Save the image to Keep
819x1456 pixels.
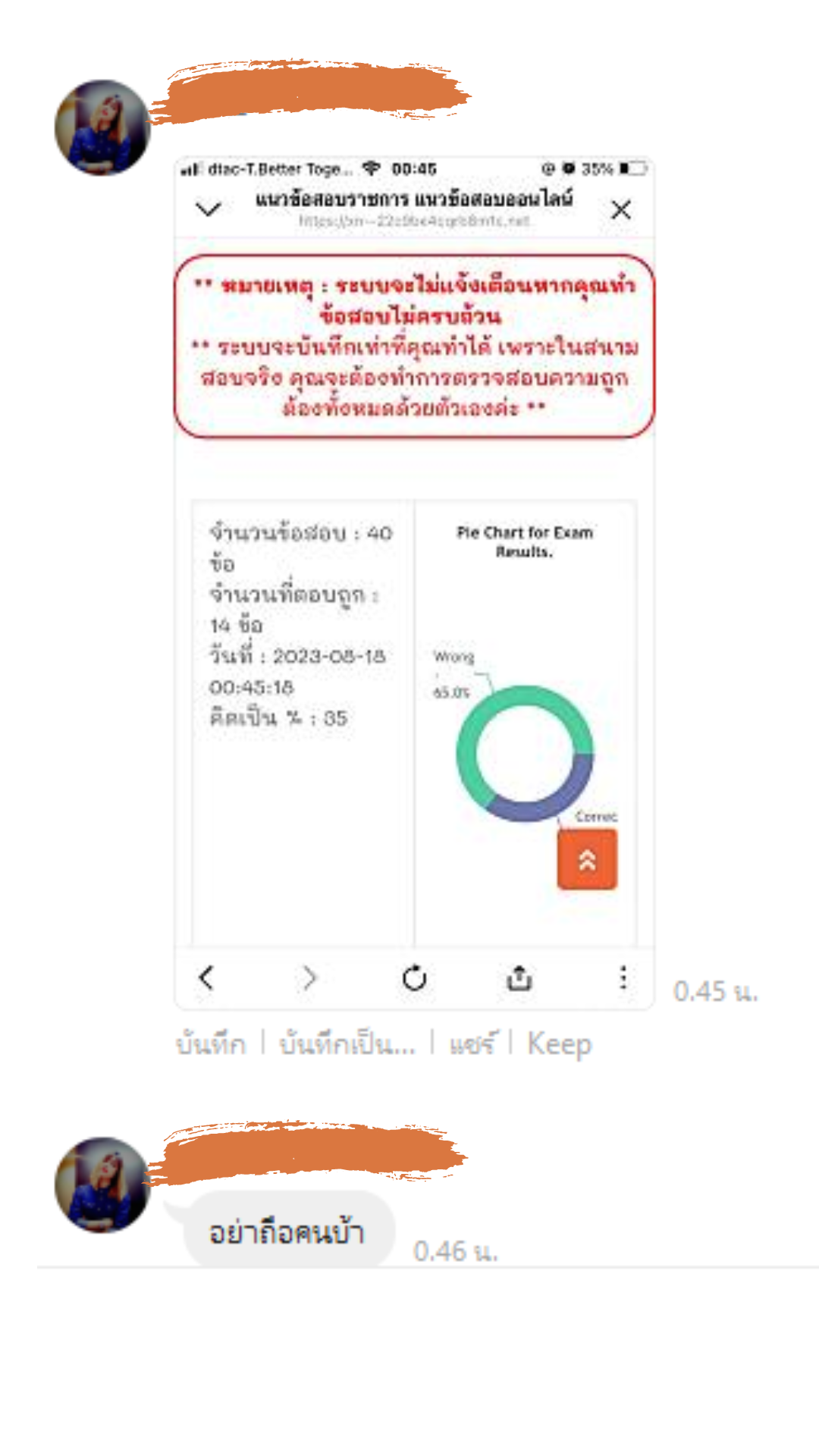559,1044
